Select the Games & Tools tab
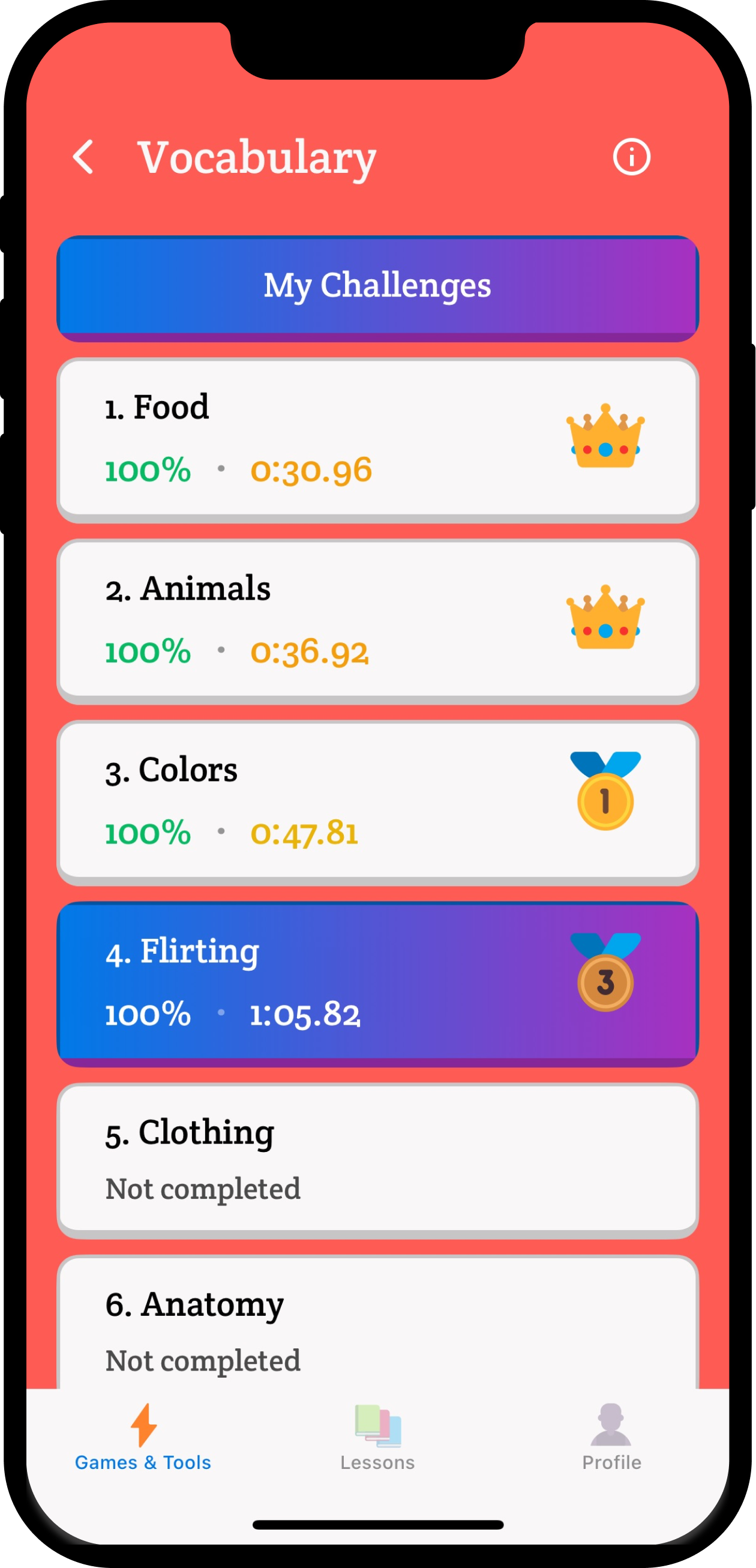 click(x=143, y=1437)
